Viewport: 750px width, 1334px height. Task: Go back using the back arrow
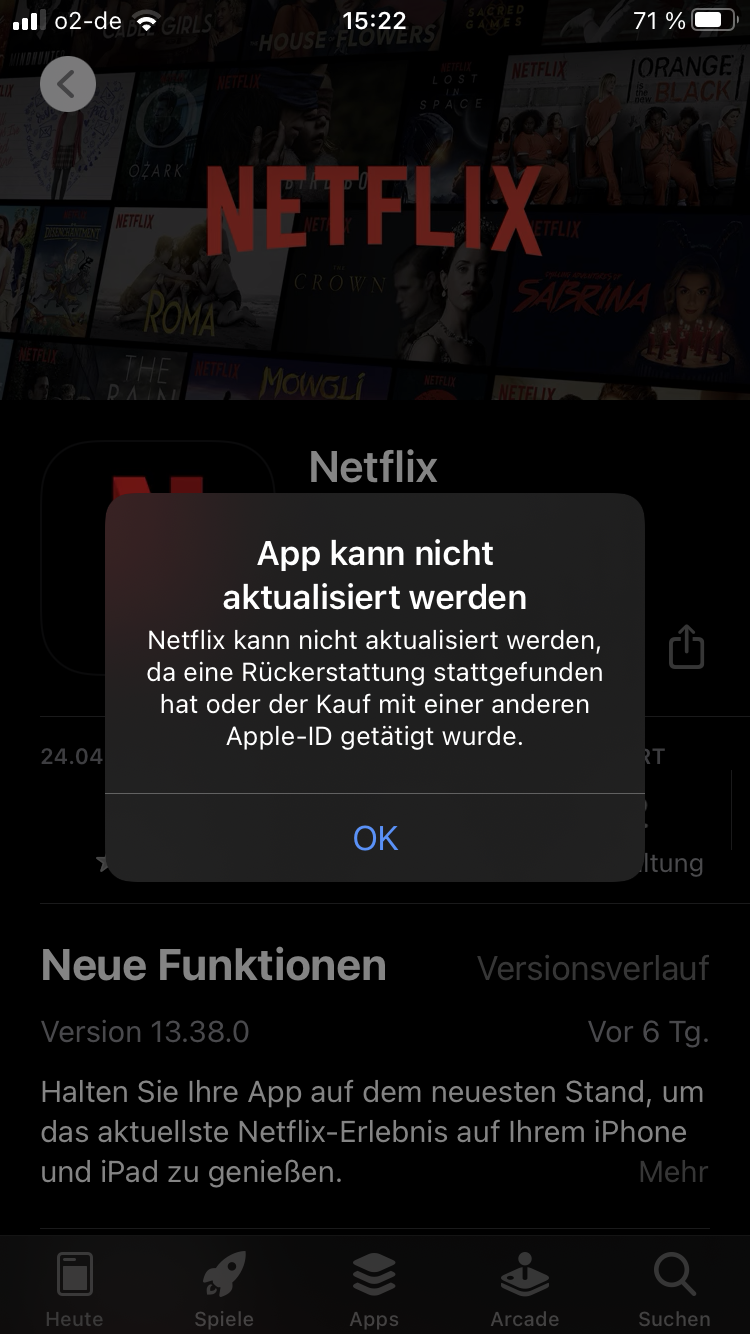pos(68,84)
